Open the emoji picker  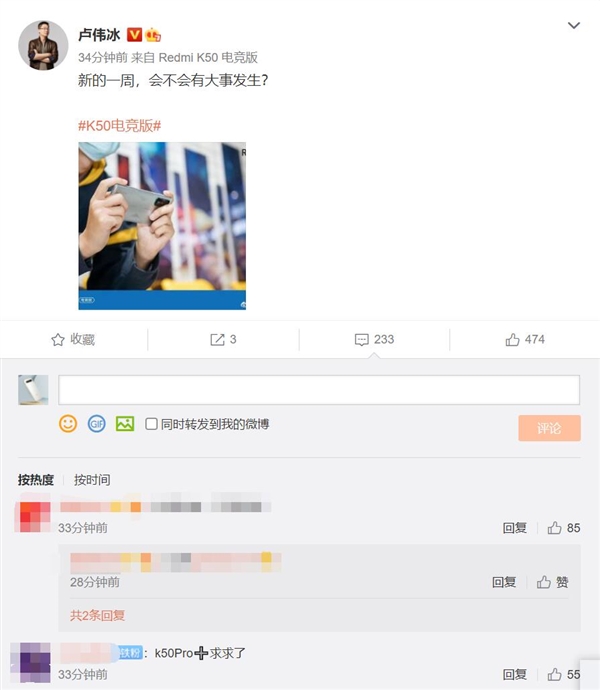[68, 424]
